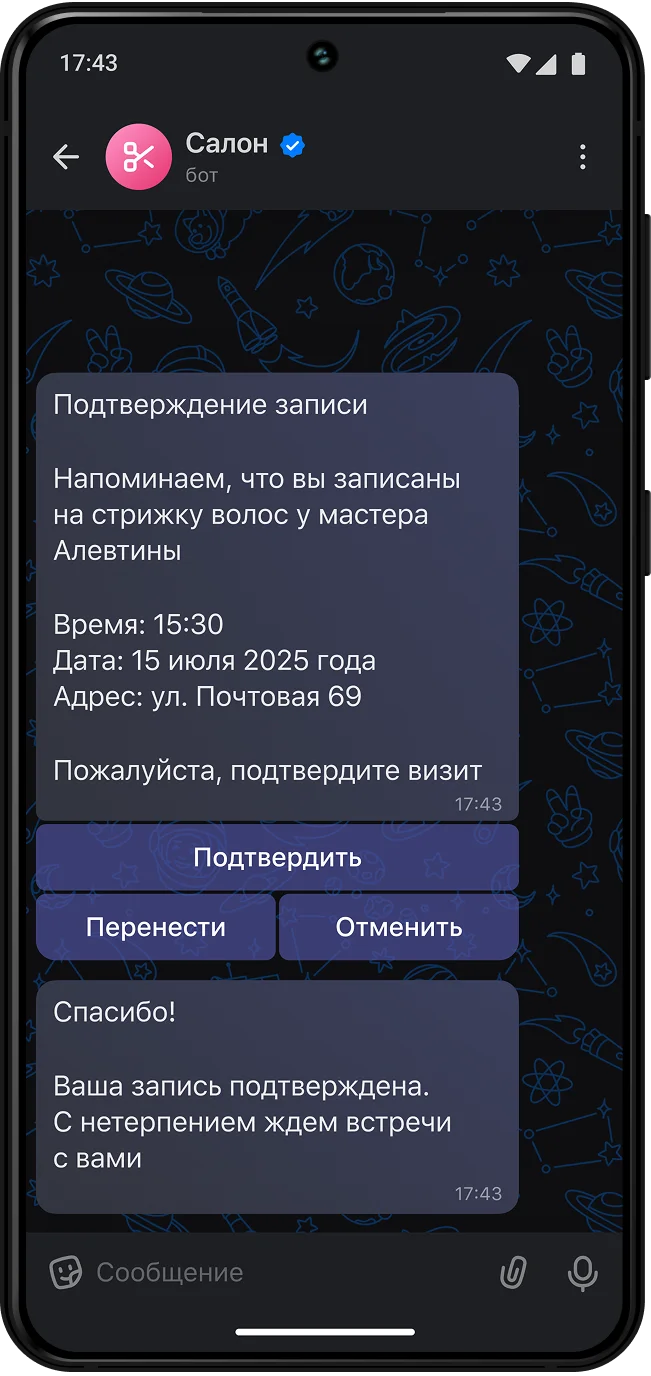Reschedule the appointment via Перенести
This screenshot has height=1376, width=651.
coord(156,927)
